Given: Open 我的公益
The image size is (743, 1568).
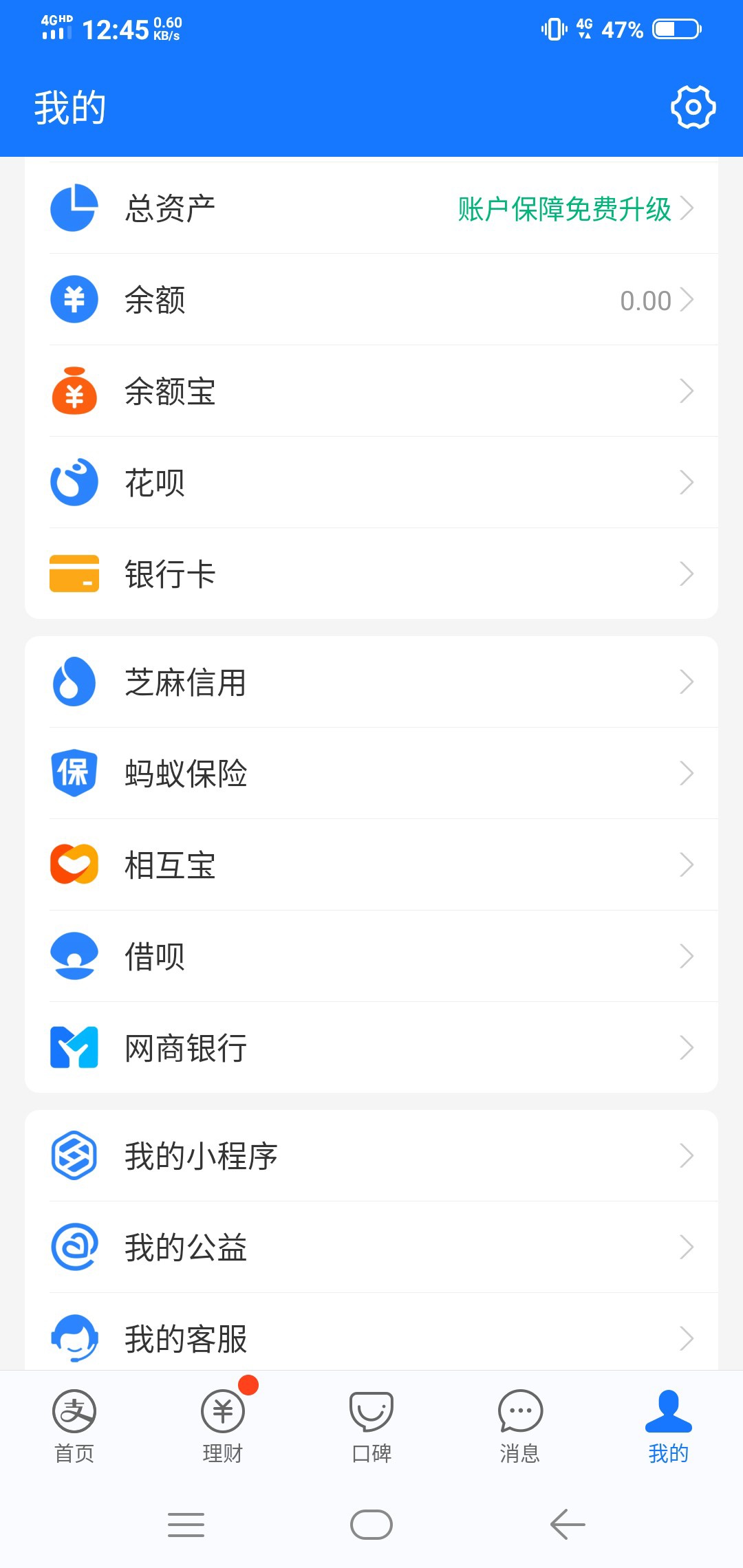Looking at the screenshot, I should pos(371,1247).
